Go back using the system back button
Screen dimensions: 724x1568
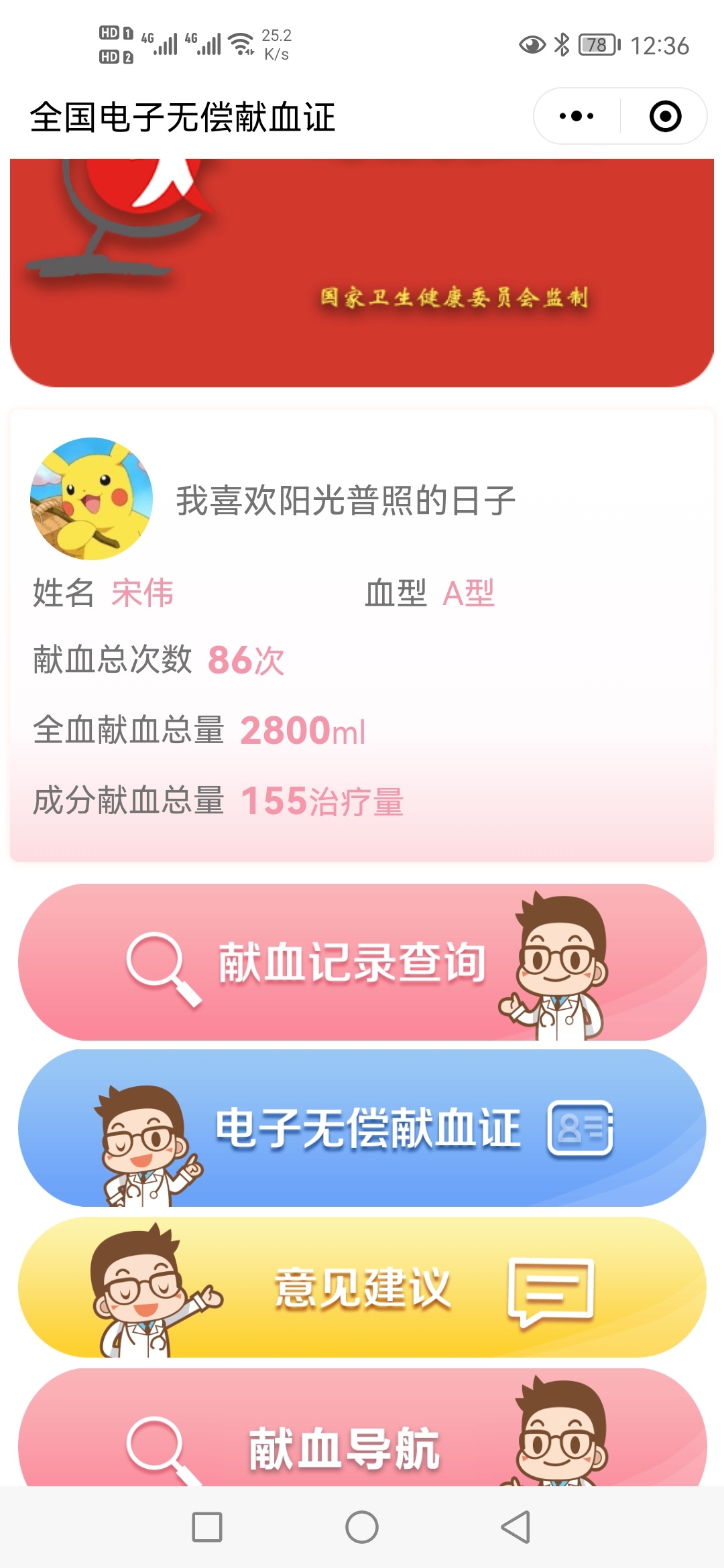[516, 1528]
